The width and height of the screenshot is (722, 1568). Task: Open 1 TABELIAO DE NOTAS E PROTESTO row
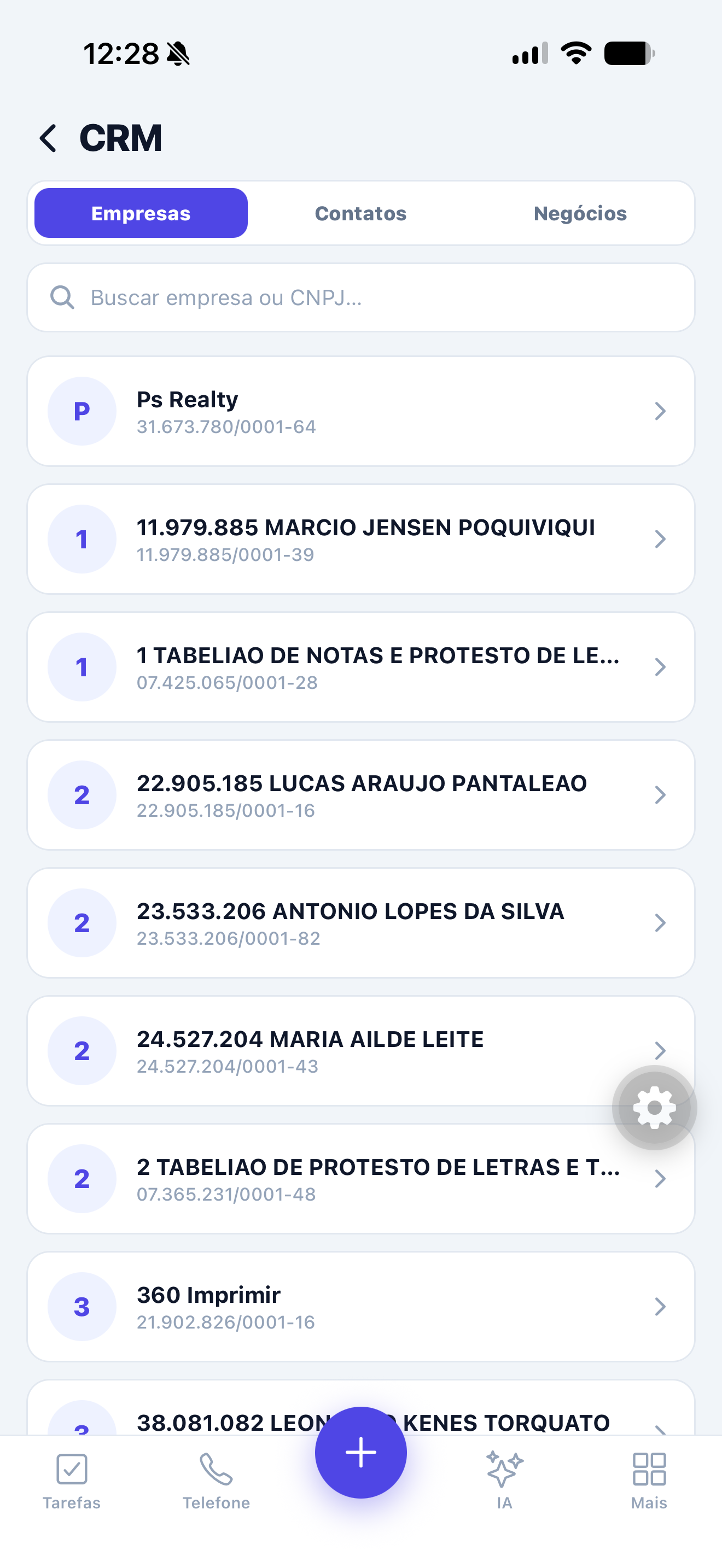(361, 667)
